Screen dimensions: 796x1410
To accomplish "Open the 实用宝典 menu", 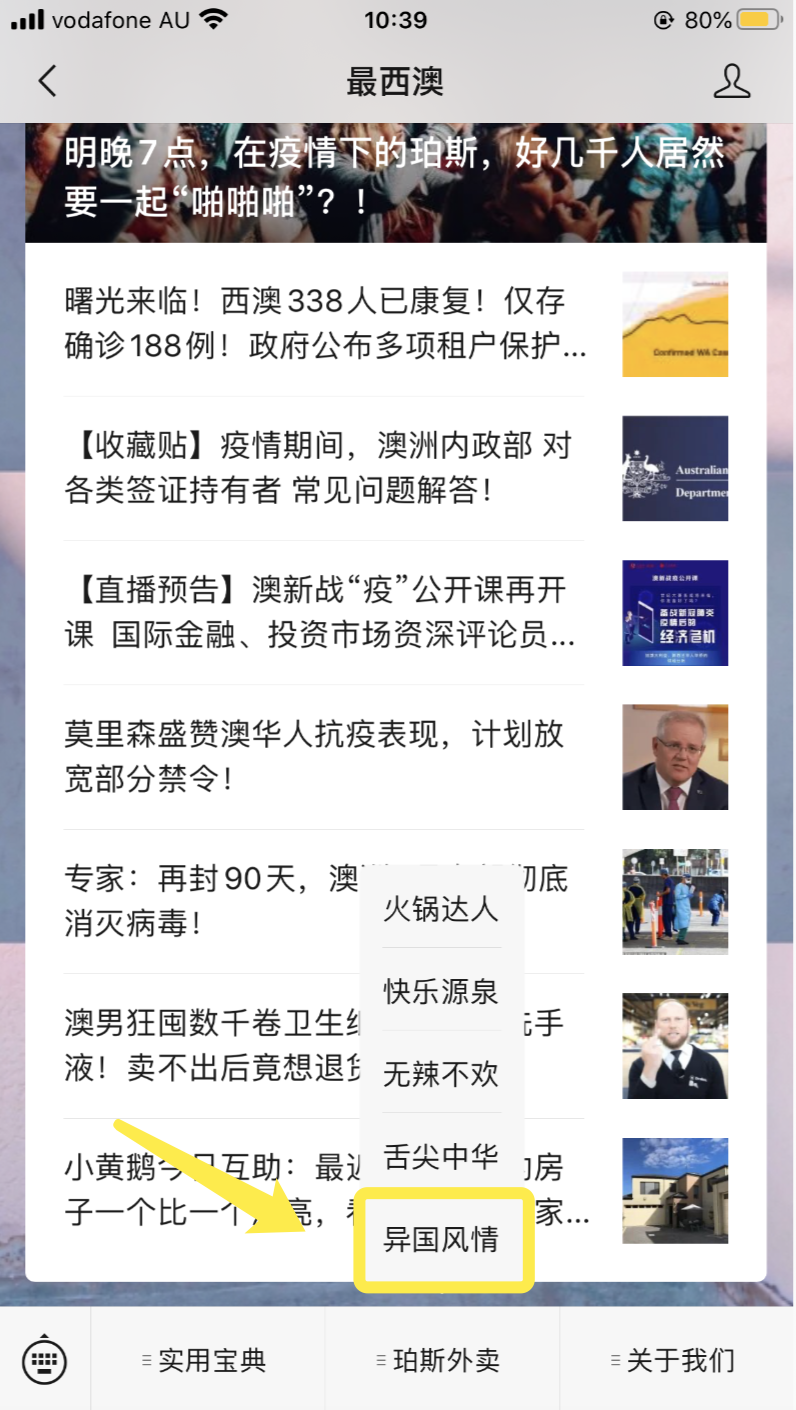I will point(207,1360).
